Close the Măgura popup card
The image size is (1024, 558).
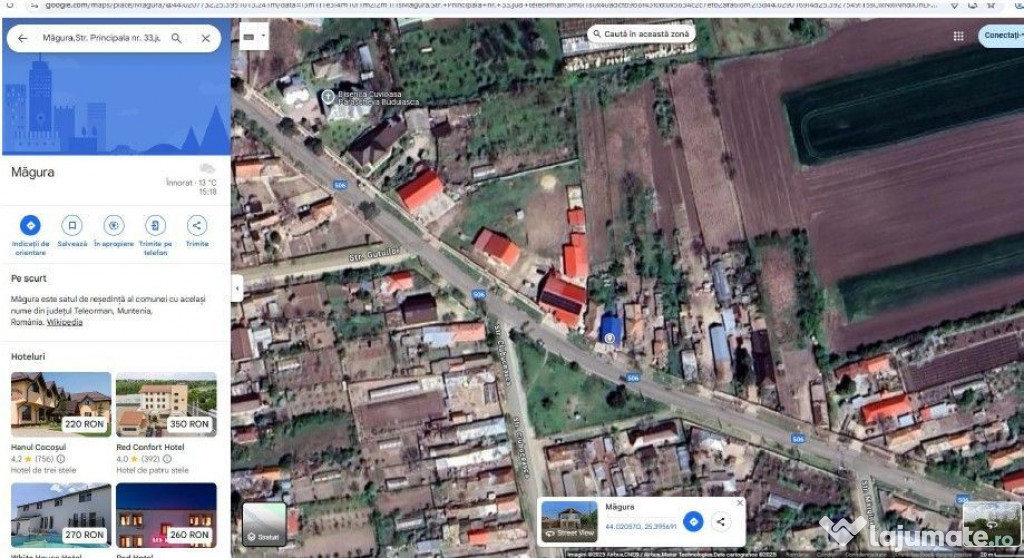tap(739, 502)
